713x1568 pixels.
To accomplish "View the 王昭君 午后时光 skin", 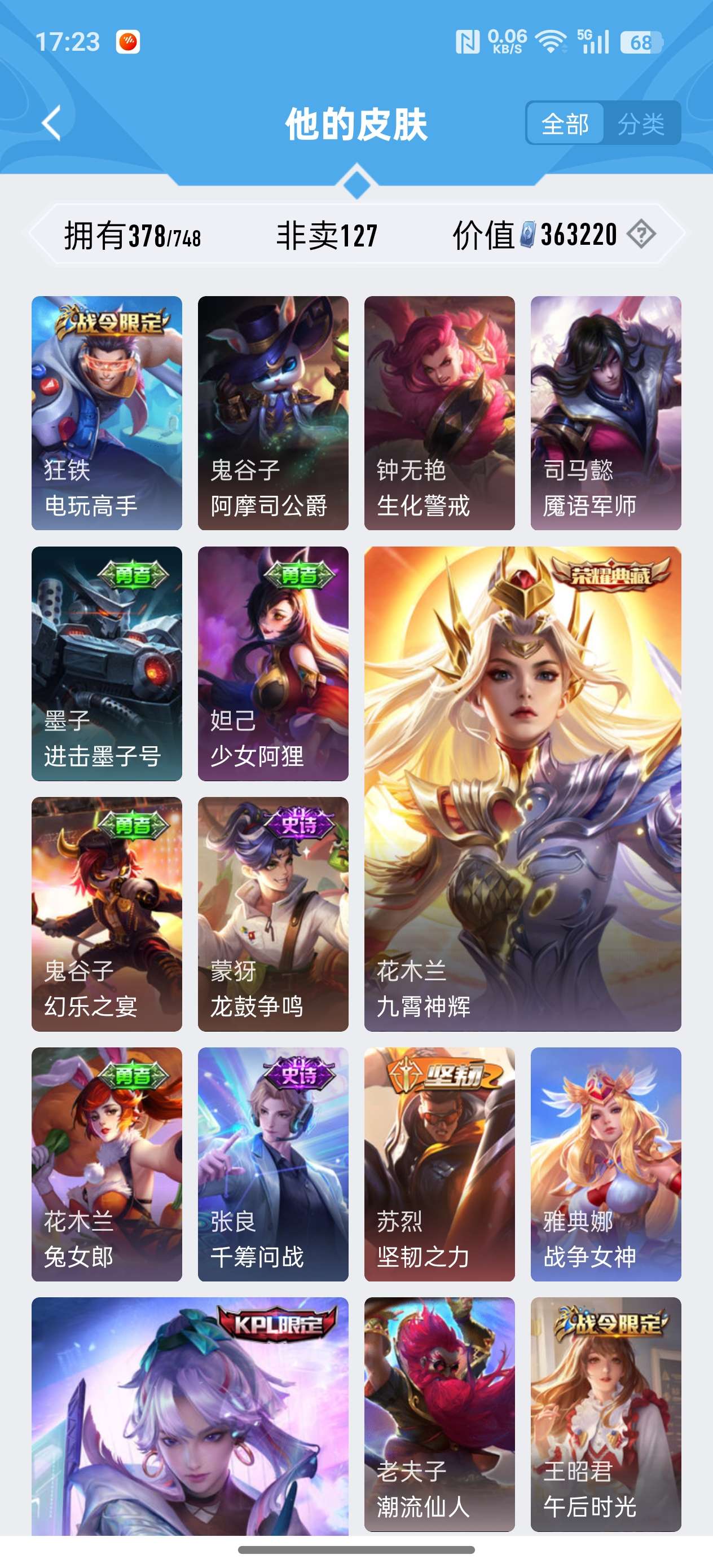I will pyautogui.click(x=605, y=1414).
